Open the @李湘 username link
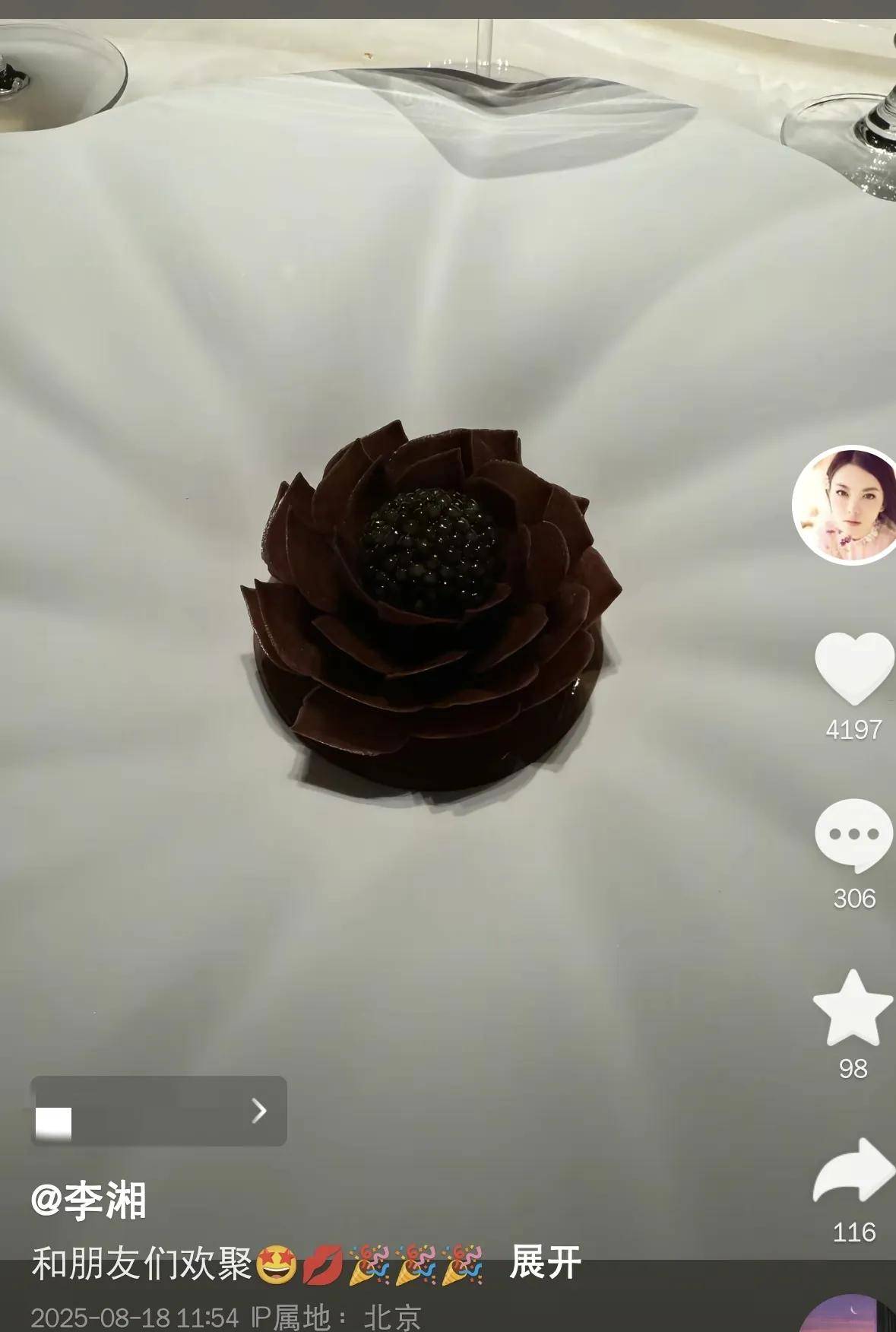This screenshot has width=896, height=1332. tap(89, 1202)
